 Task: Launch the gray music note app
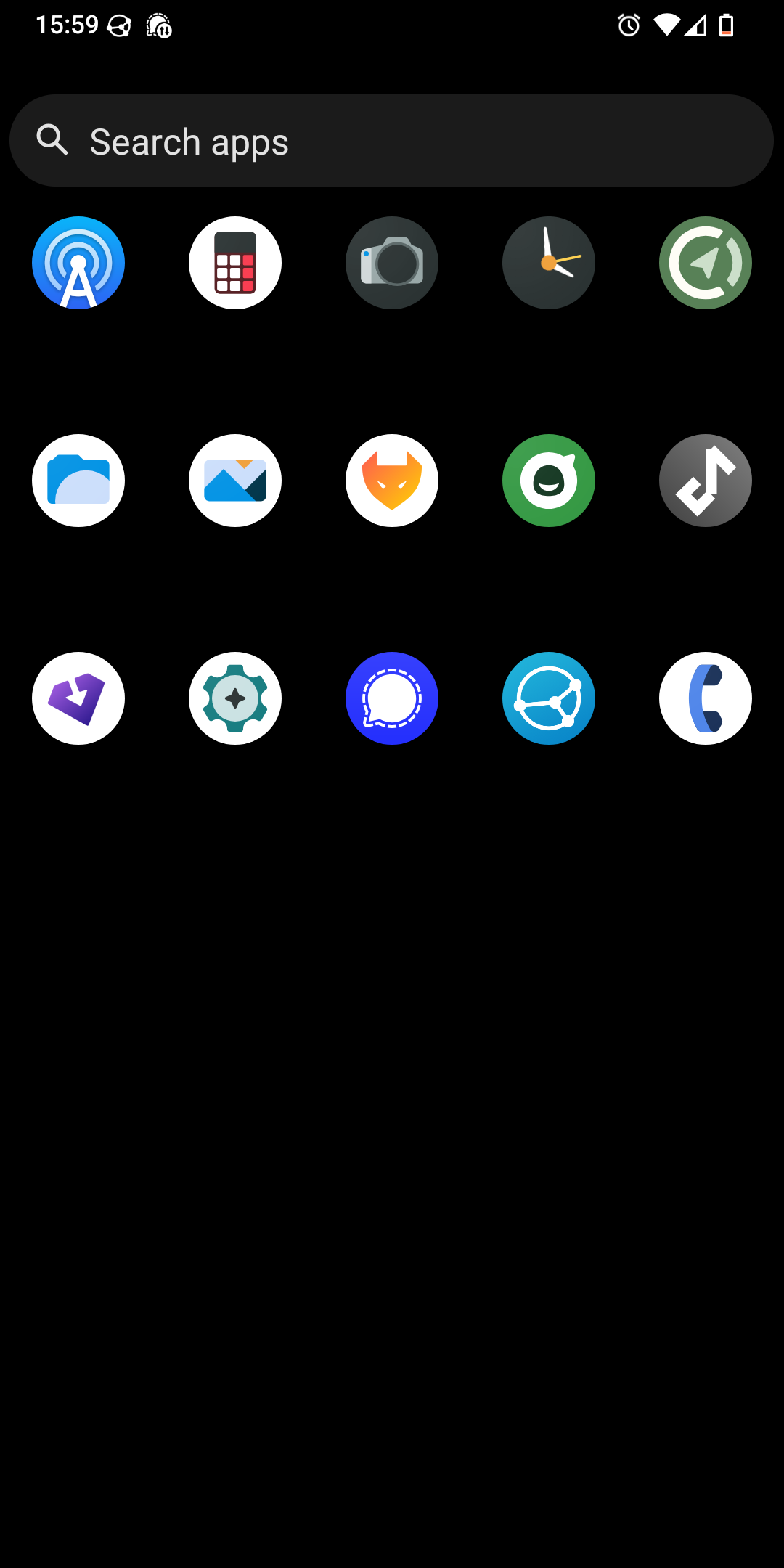click(706, 481)
